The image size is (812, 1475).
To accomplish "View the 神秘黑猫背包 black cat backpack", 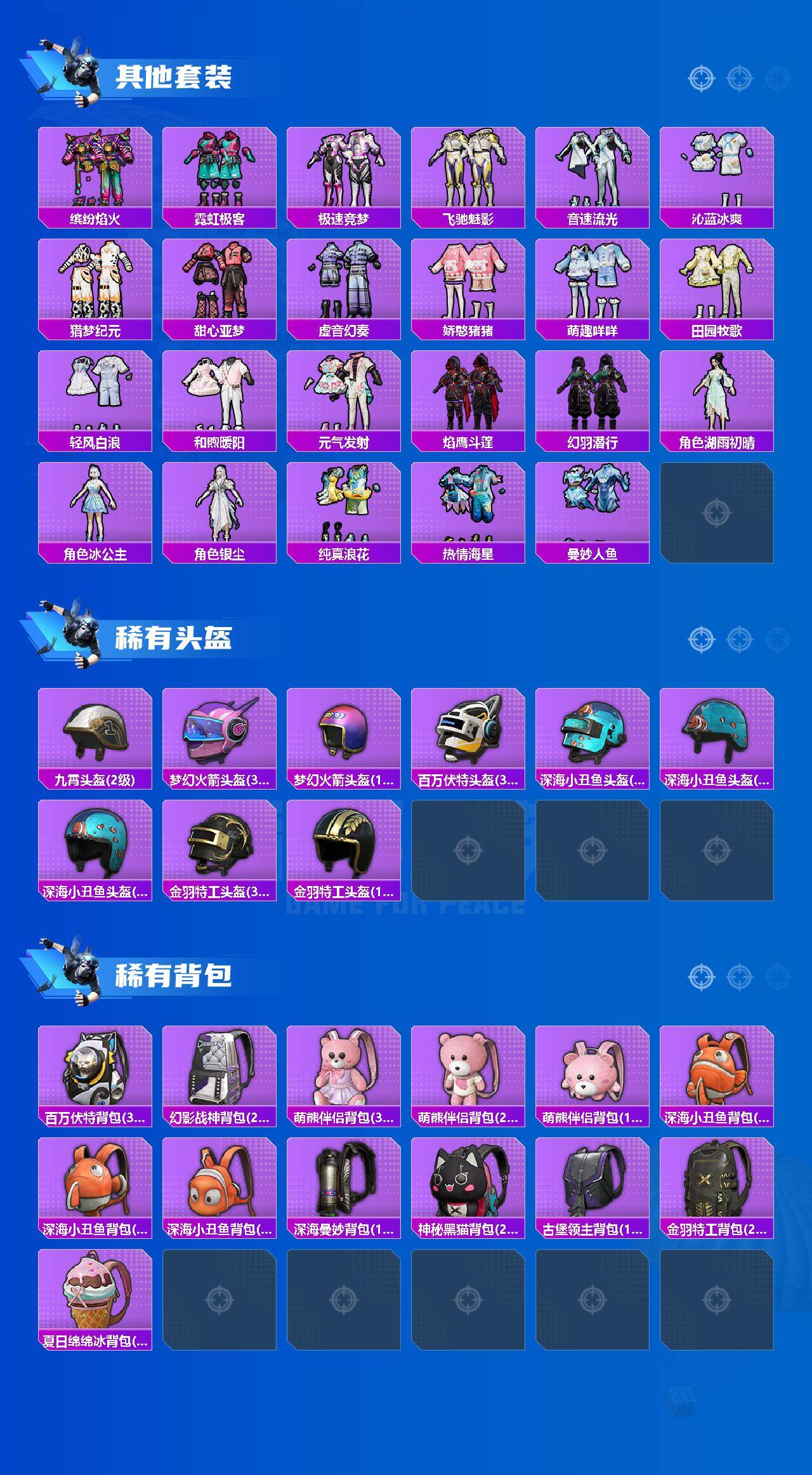I will (x=470, y=1181).
